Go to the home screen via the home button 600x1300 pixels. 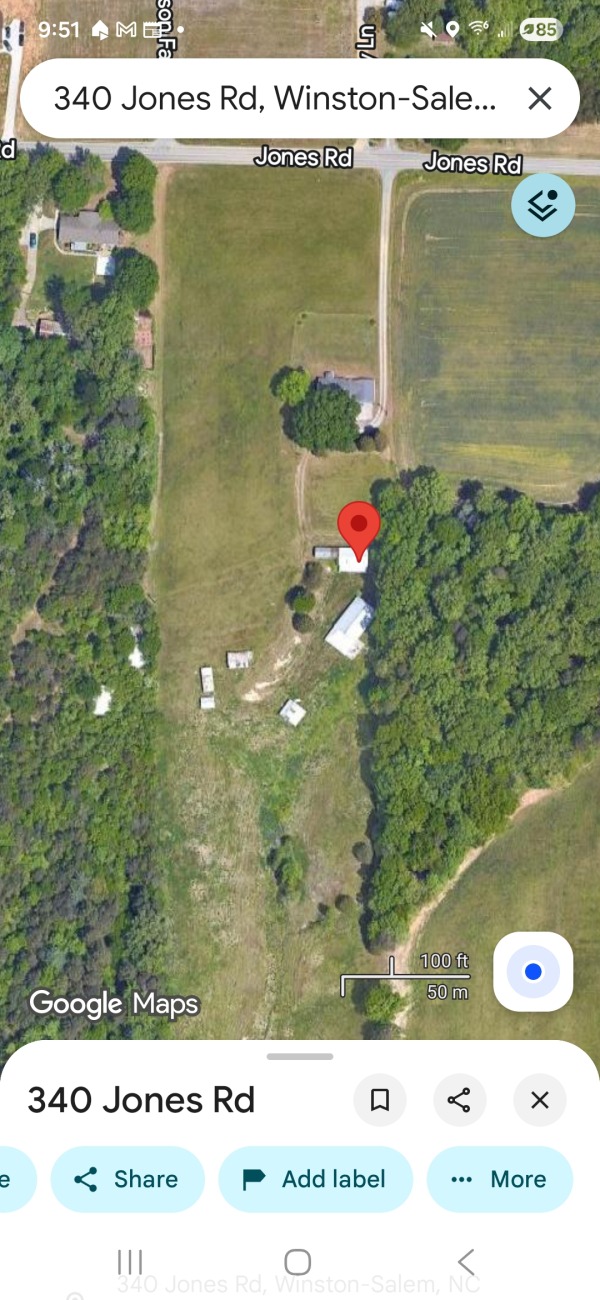point(297,1261)
